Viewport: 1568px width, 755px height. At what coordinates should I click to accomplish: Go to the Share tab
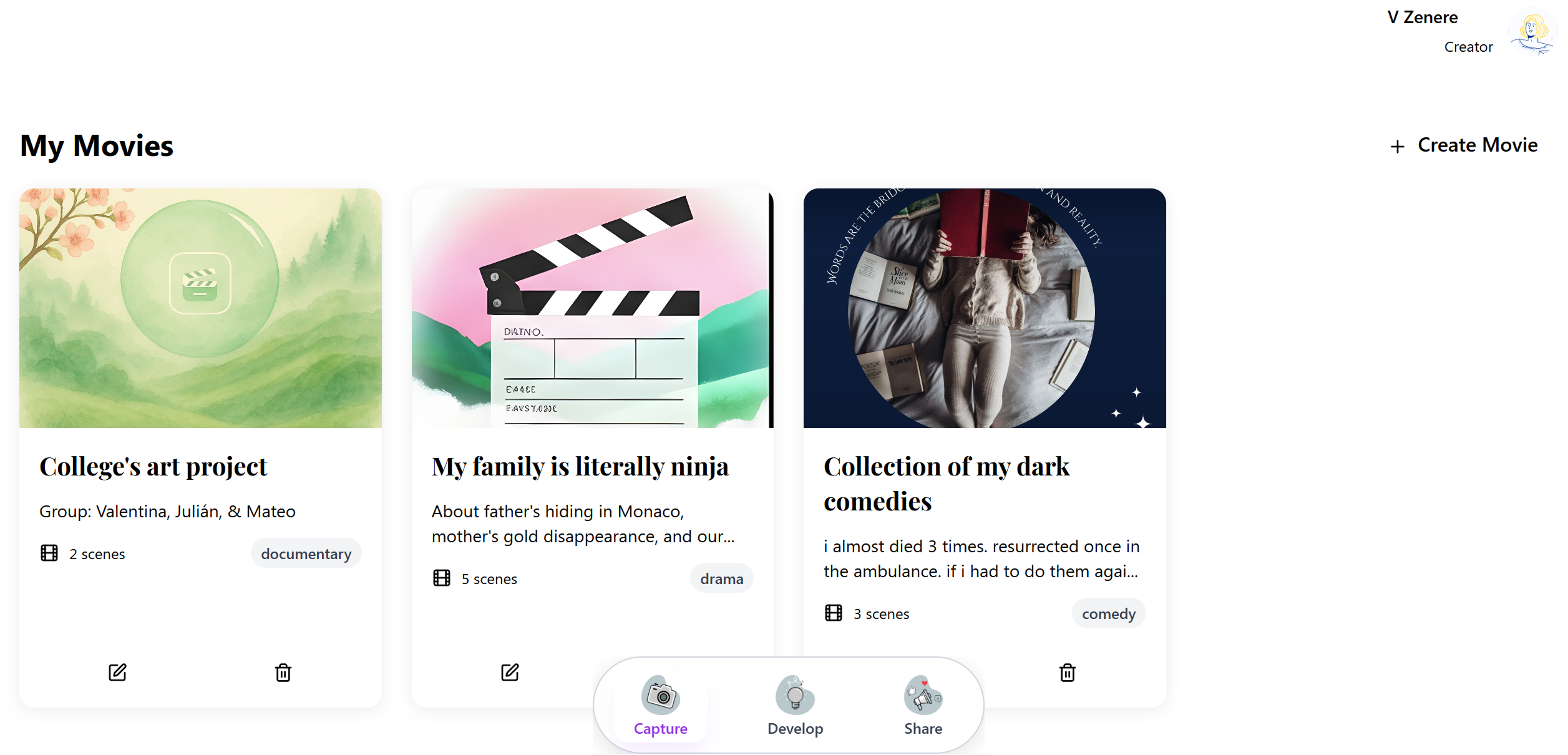[x=923, y=706]
